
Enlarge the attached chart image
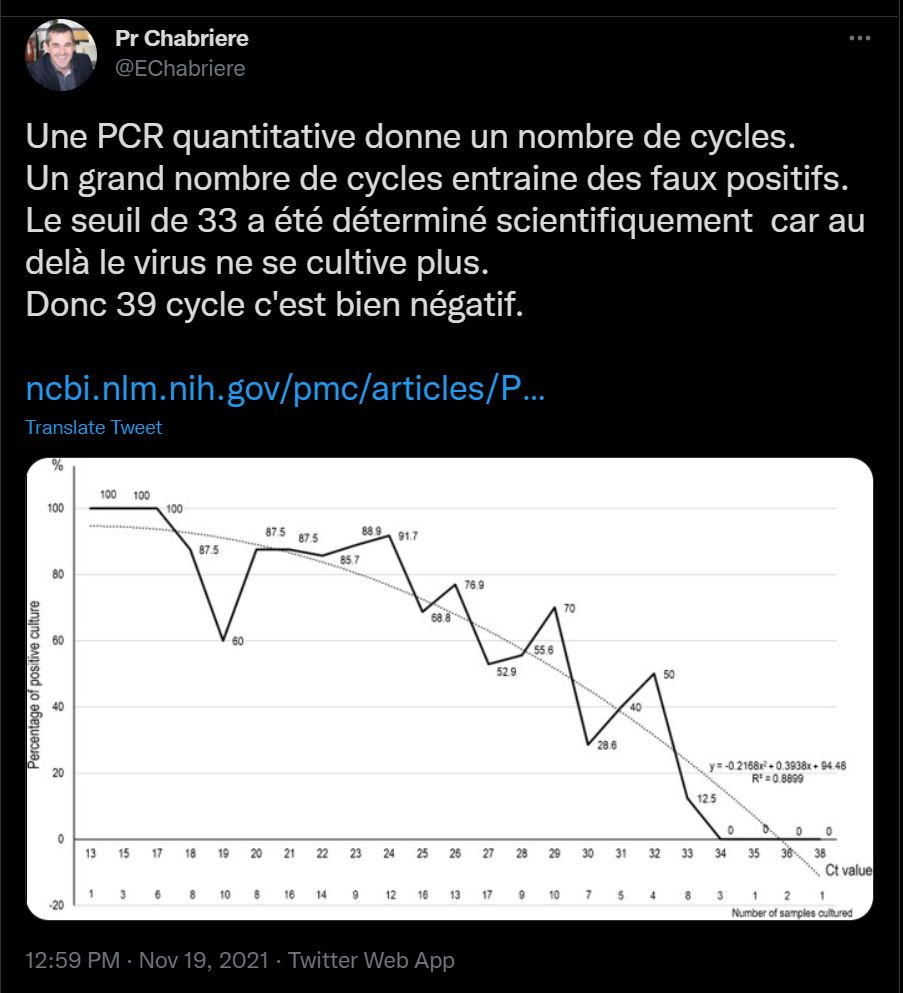point(449,688)
